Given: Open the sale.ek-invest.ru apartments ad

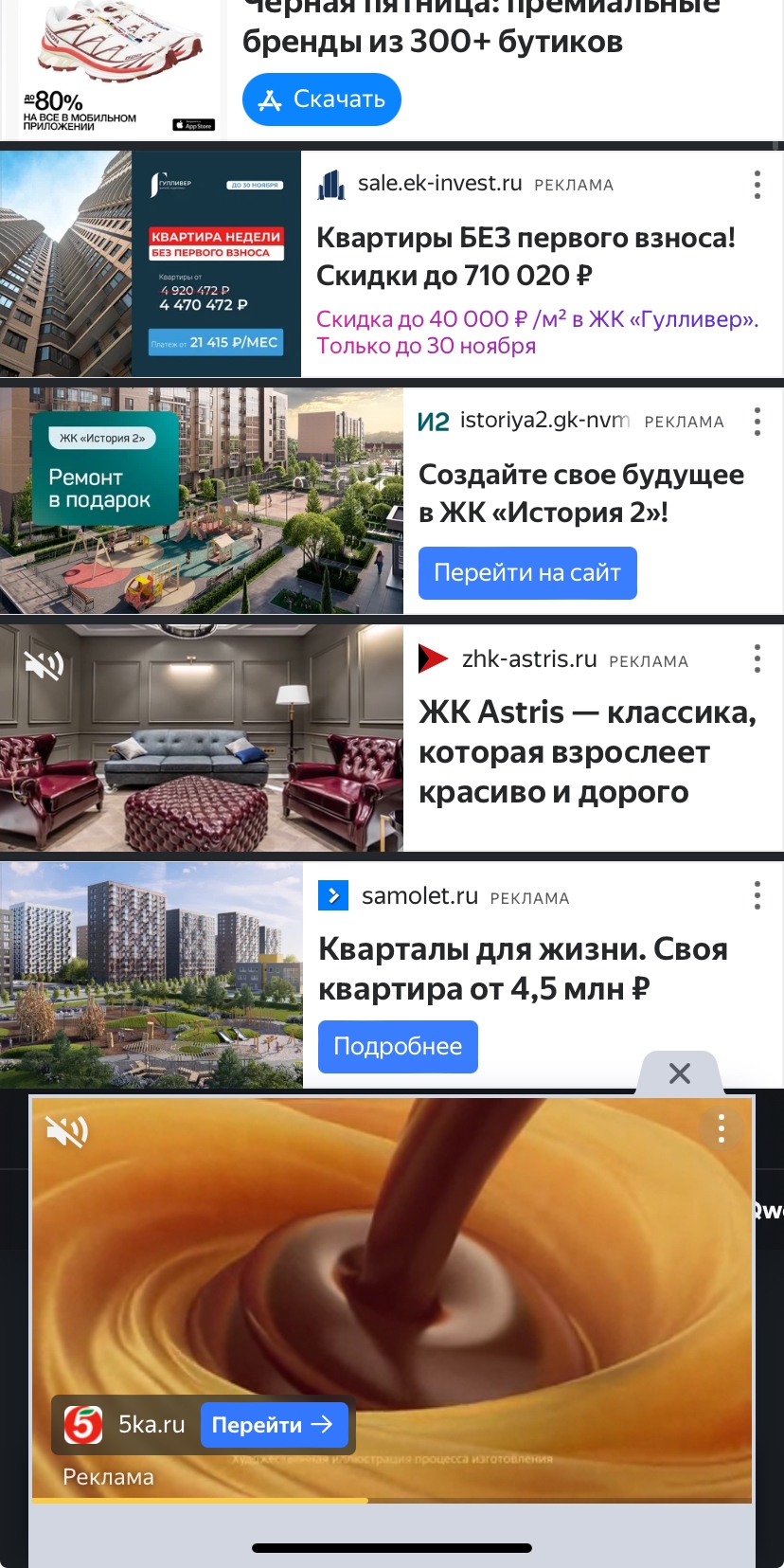Looking at the screenshot, I should tap(526, 256).
